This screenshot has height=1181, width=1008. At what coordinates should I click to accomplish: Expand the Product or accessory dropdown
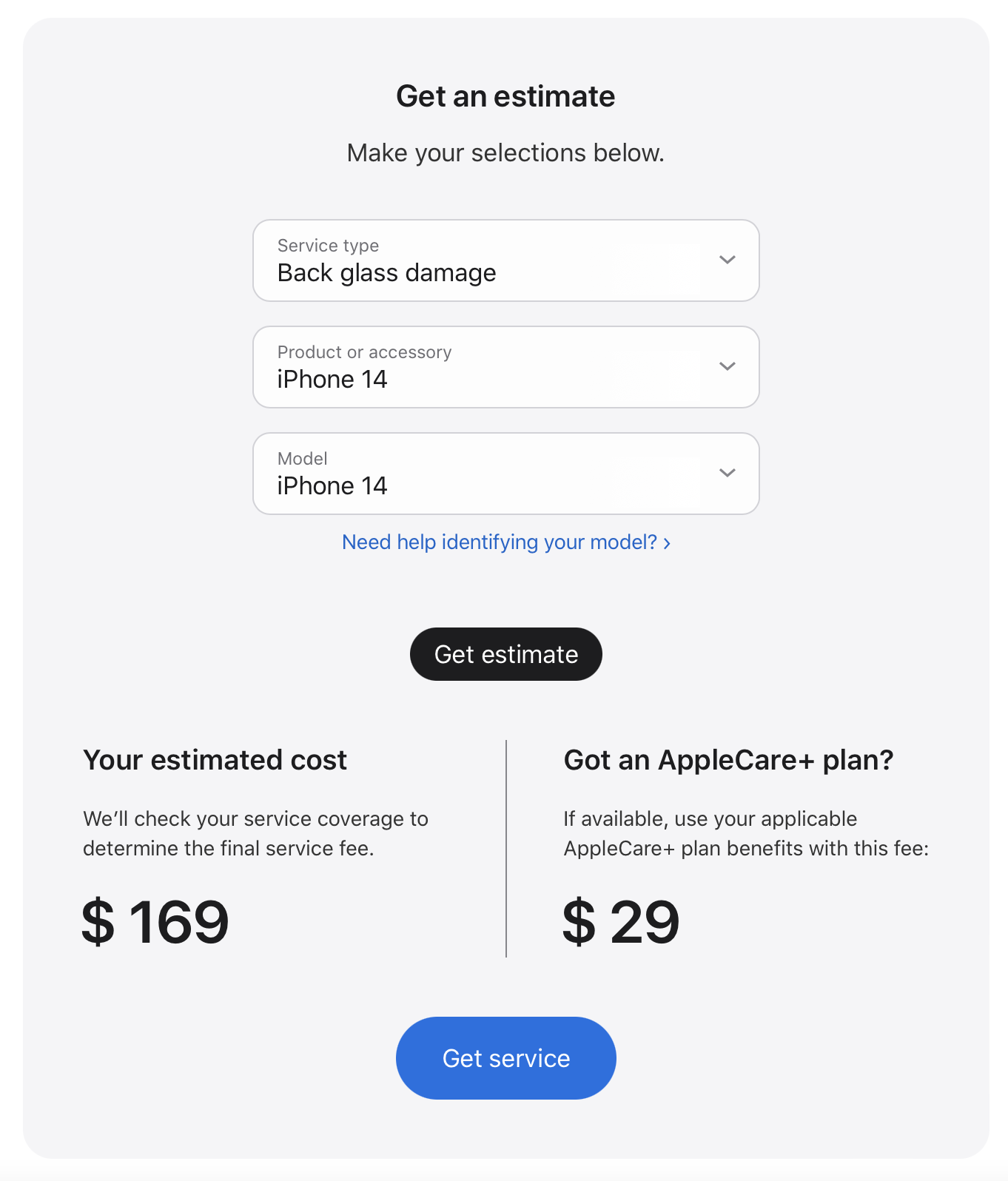[x=505, y=367]
